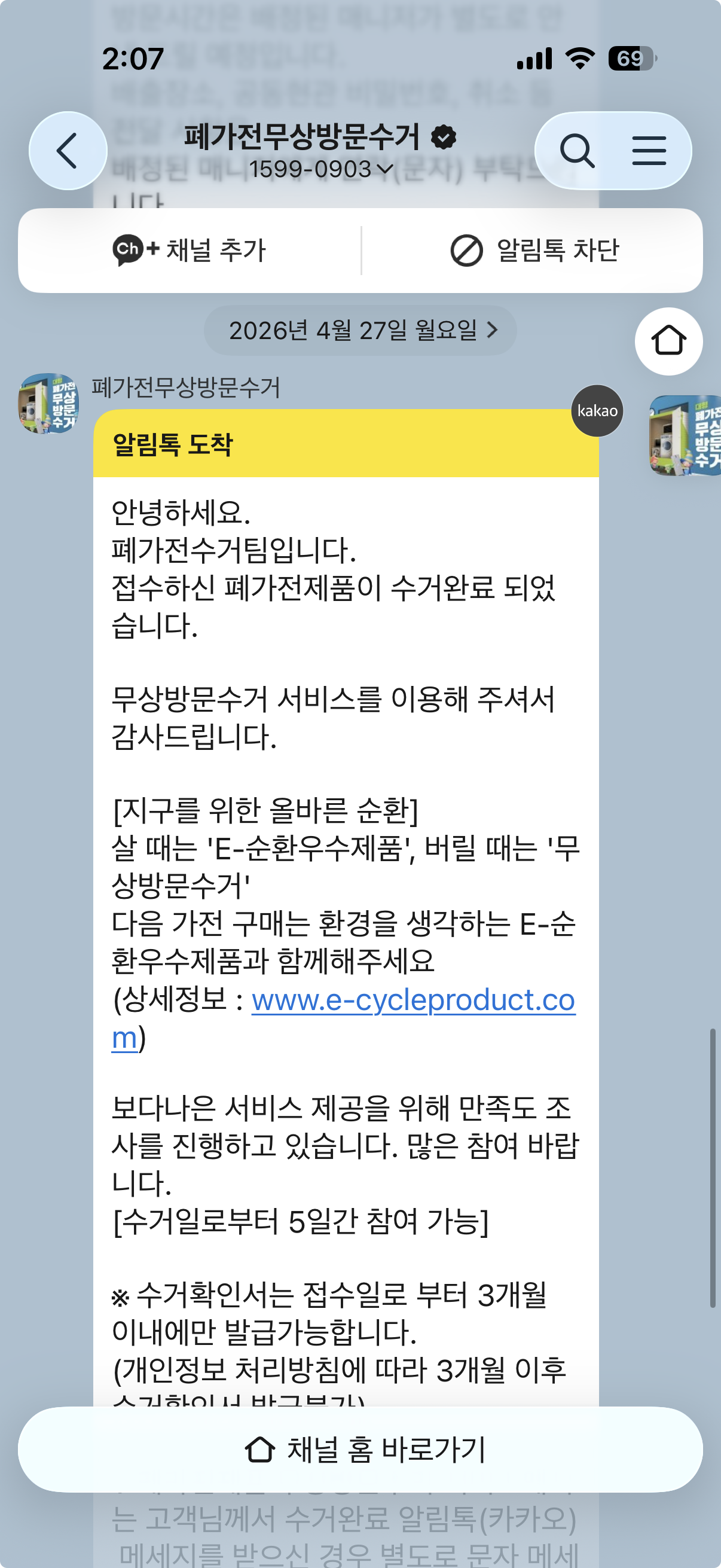Open the www.e-cycleproduct.com link
The height and width of the screenshot is (1568, 721).
coord(343,1018)
